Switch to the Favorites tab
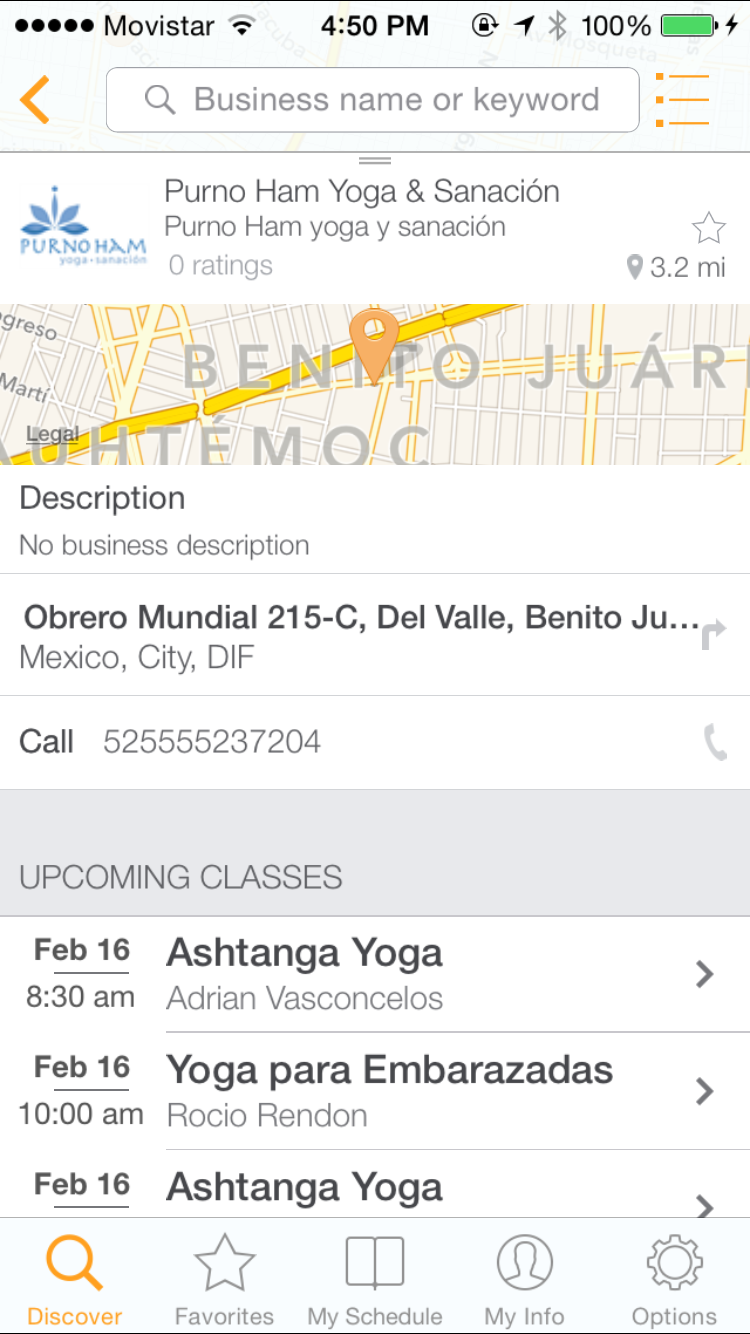The height and width of the screenshot is (1334, 750). coord(224,1280)
